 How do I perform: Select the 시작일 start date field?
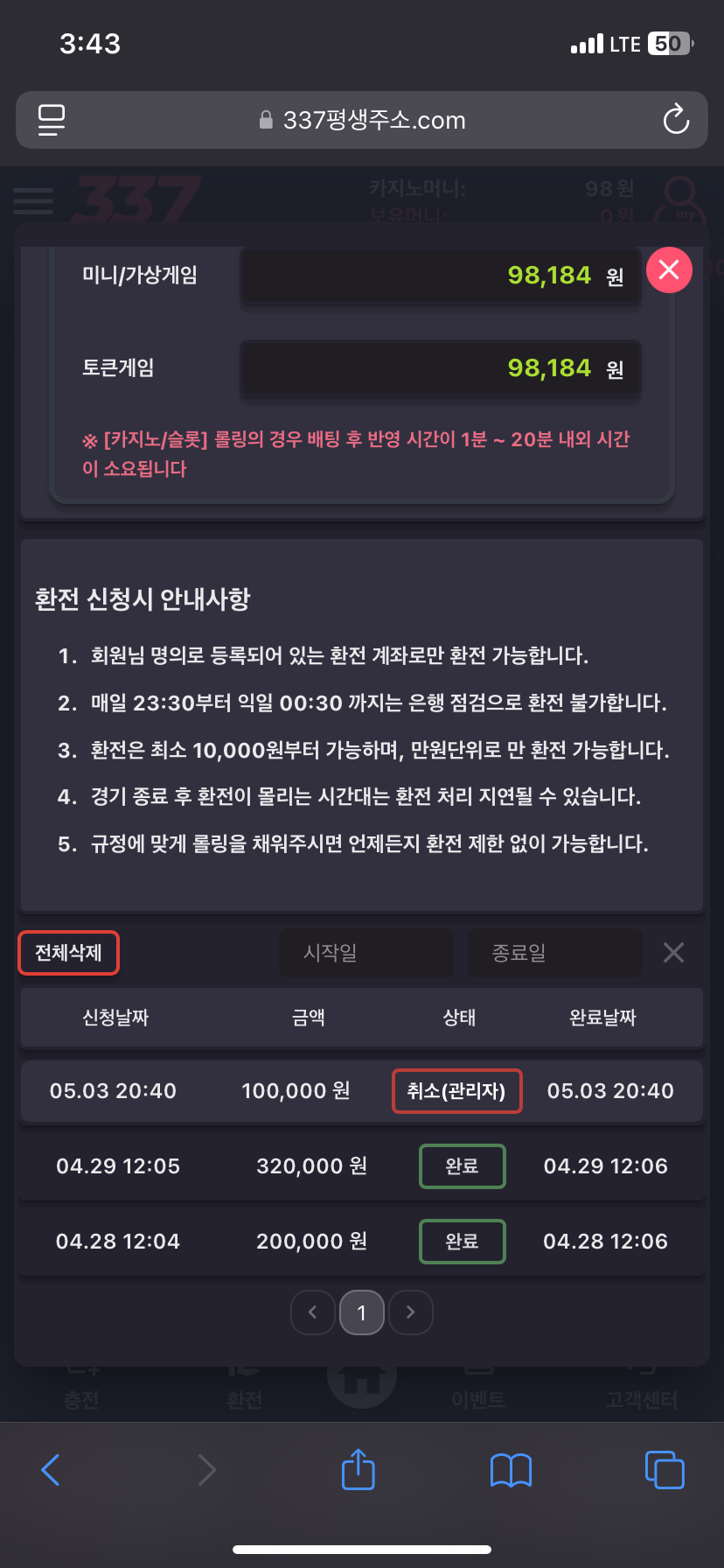(x=366, y=953)
